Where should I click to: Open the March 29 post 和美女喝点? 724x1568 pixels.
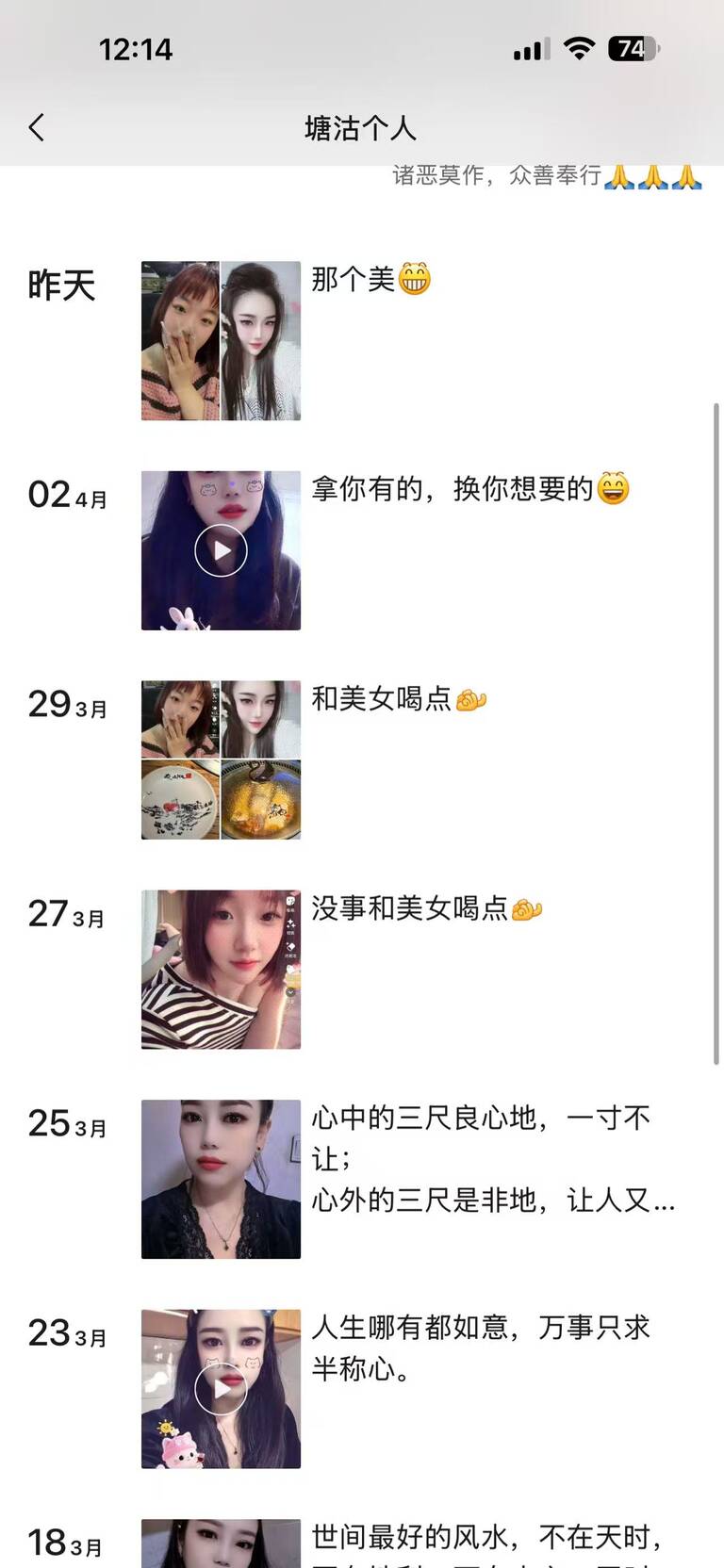coord(221,759)
